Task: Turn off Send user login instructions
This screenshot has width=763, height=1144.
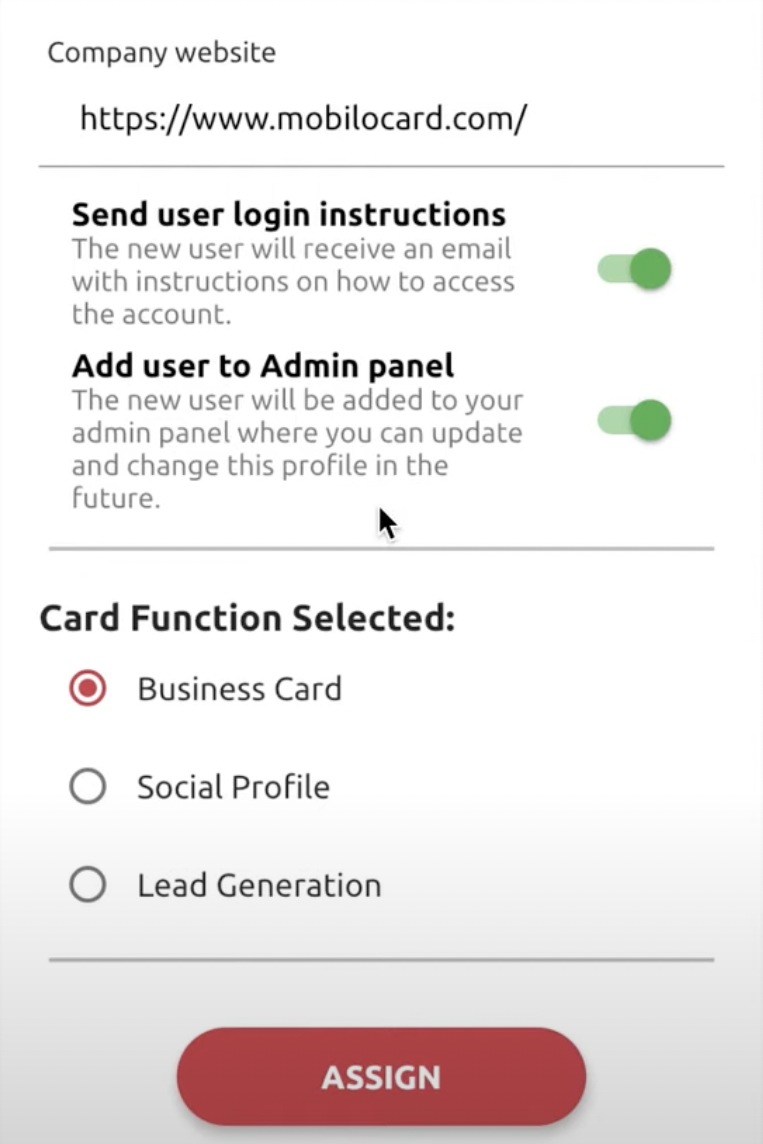Action: click(635, 269)
